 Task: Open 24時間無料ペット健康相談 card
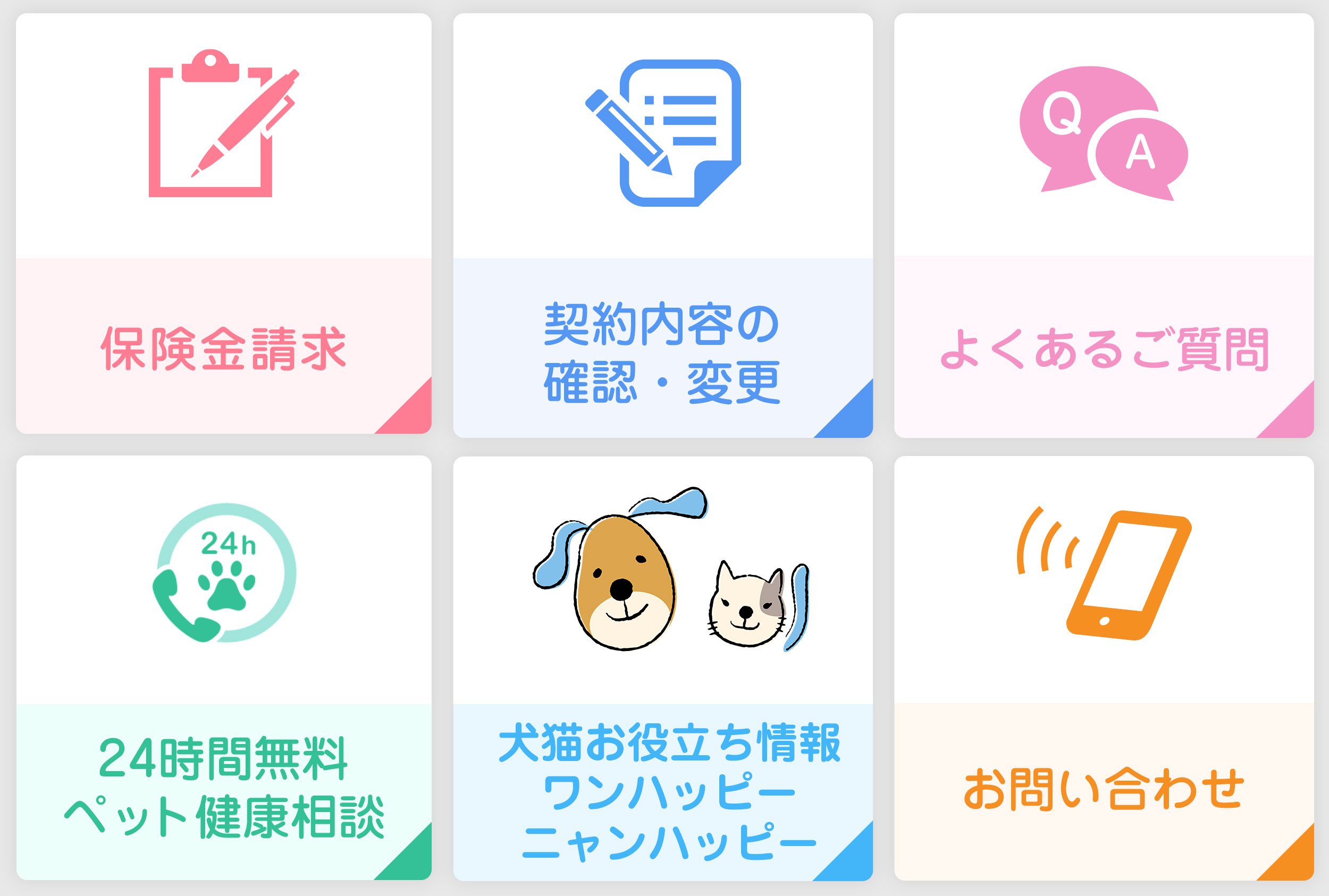(x=223, y=667)
